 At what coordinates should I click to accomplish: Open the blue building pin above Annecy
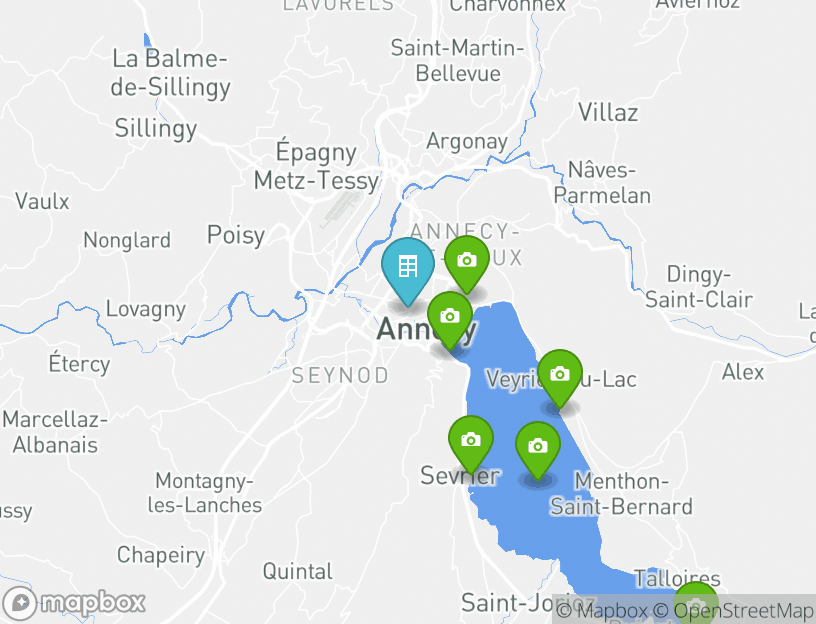(x=408, y=267)
